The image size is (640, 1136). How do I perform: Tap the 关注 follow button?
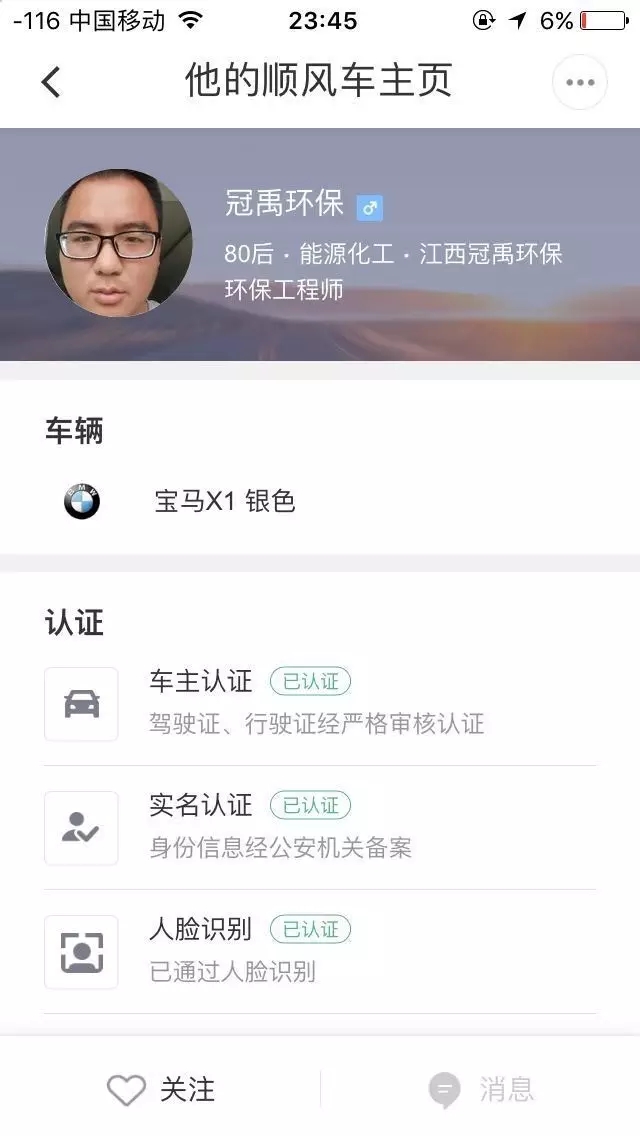click(x=160, y=1089)
